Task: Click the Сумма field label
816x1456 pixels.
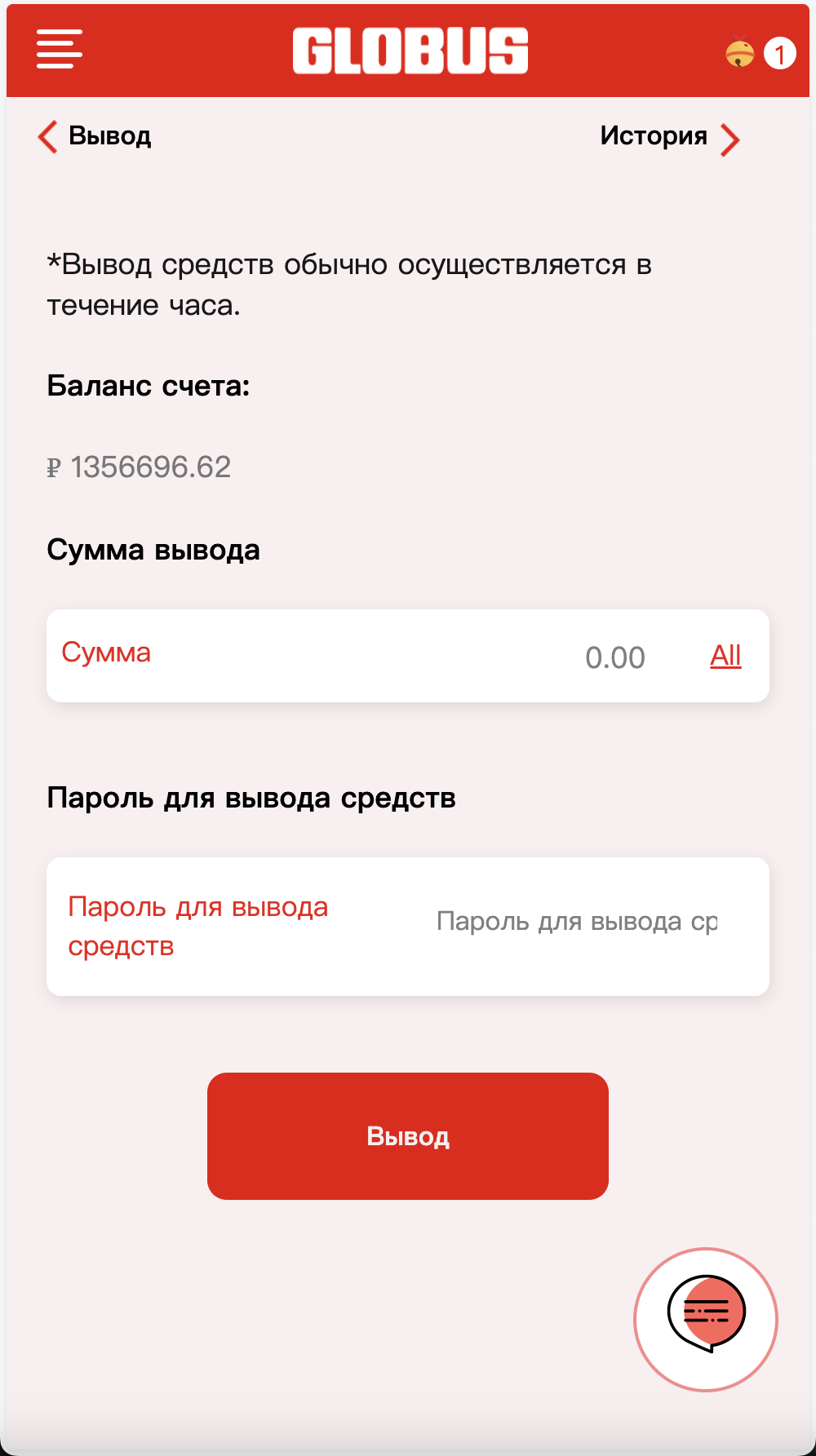Action: click(108, 653)
